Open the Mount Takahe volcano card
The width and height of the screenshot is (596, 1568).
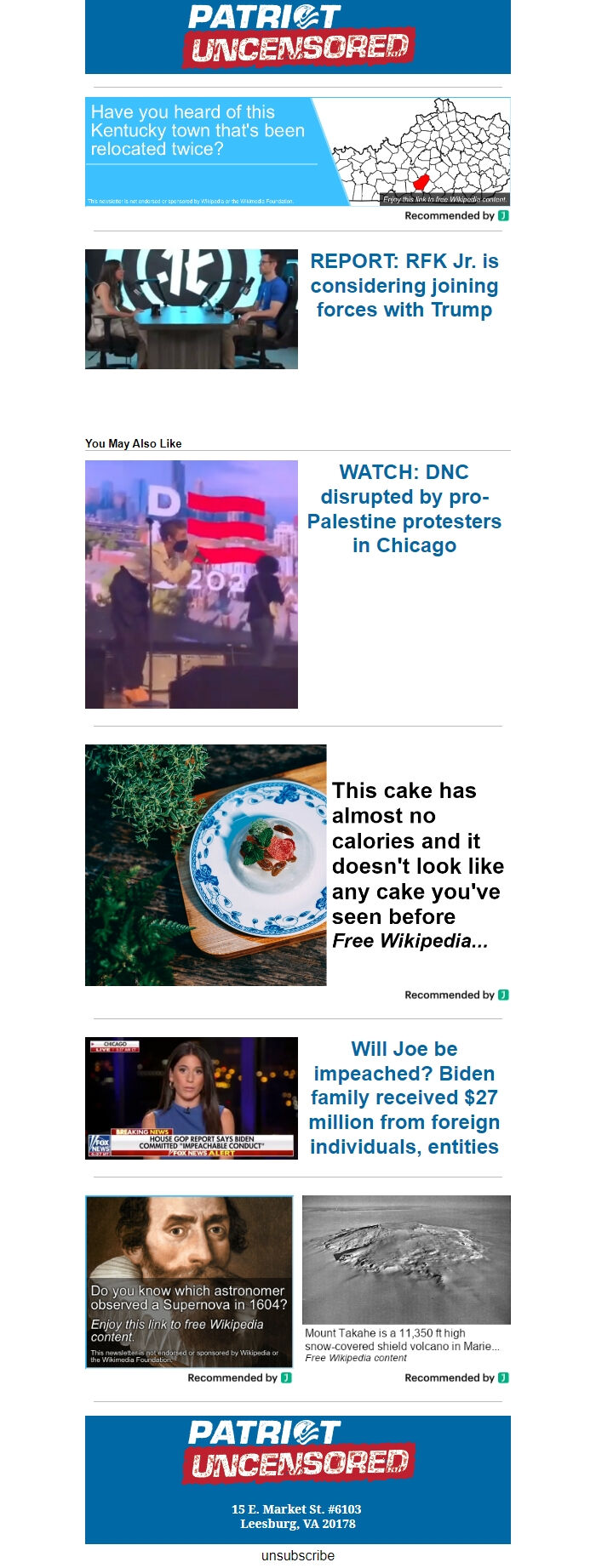click(x=406, y=1280)
